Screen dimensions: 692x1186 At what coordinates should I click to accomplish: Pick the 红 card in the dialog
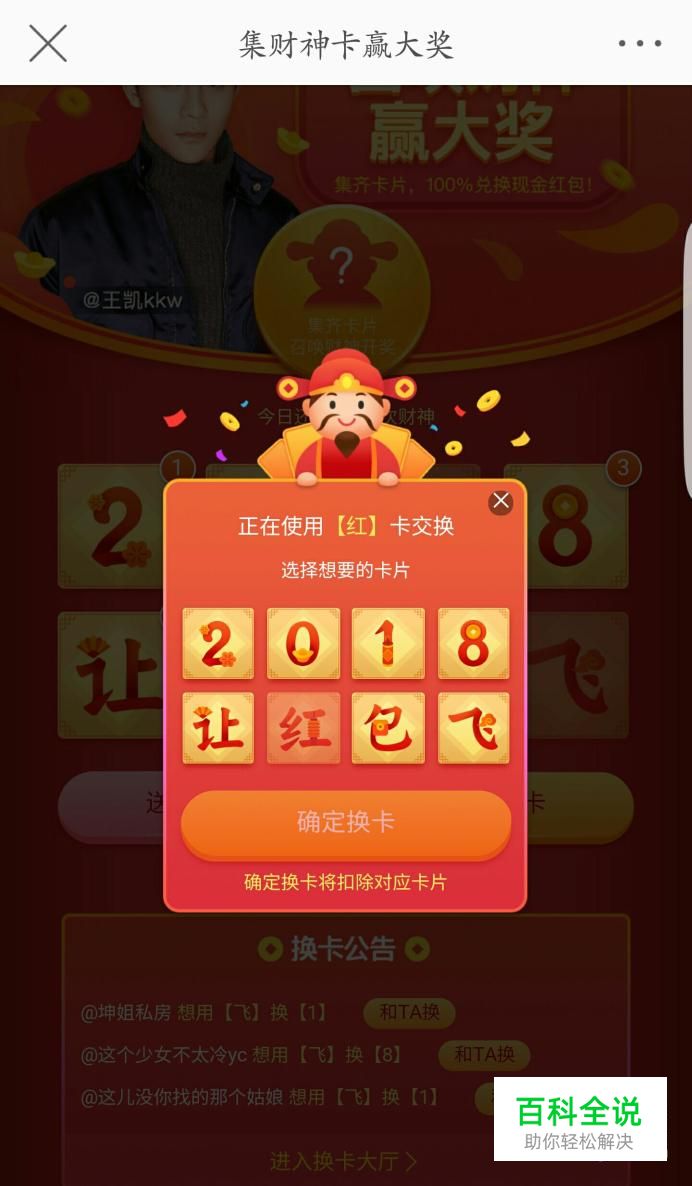point(303,728)
